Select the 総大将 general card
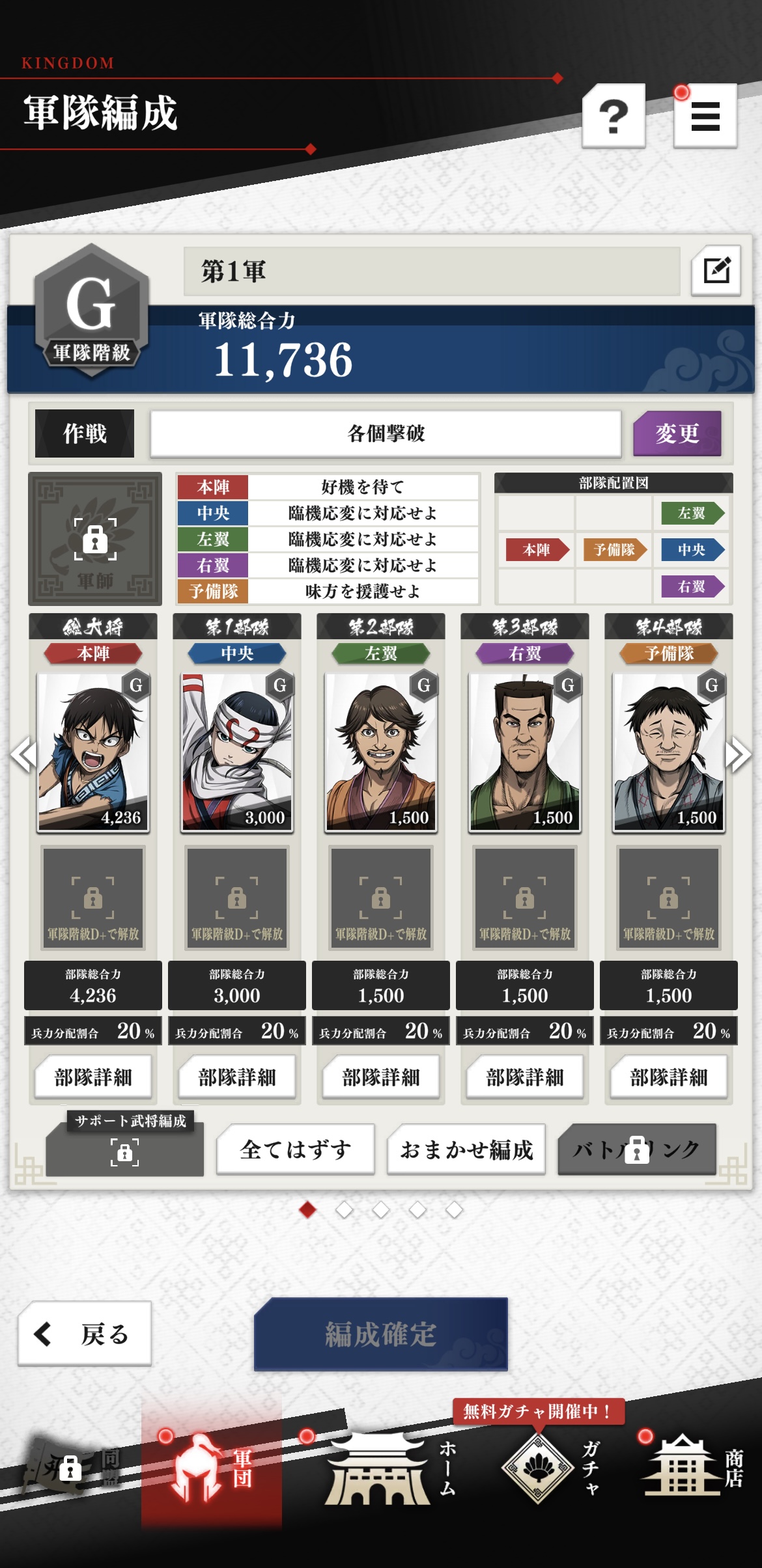 coord(93,752)
